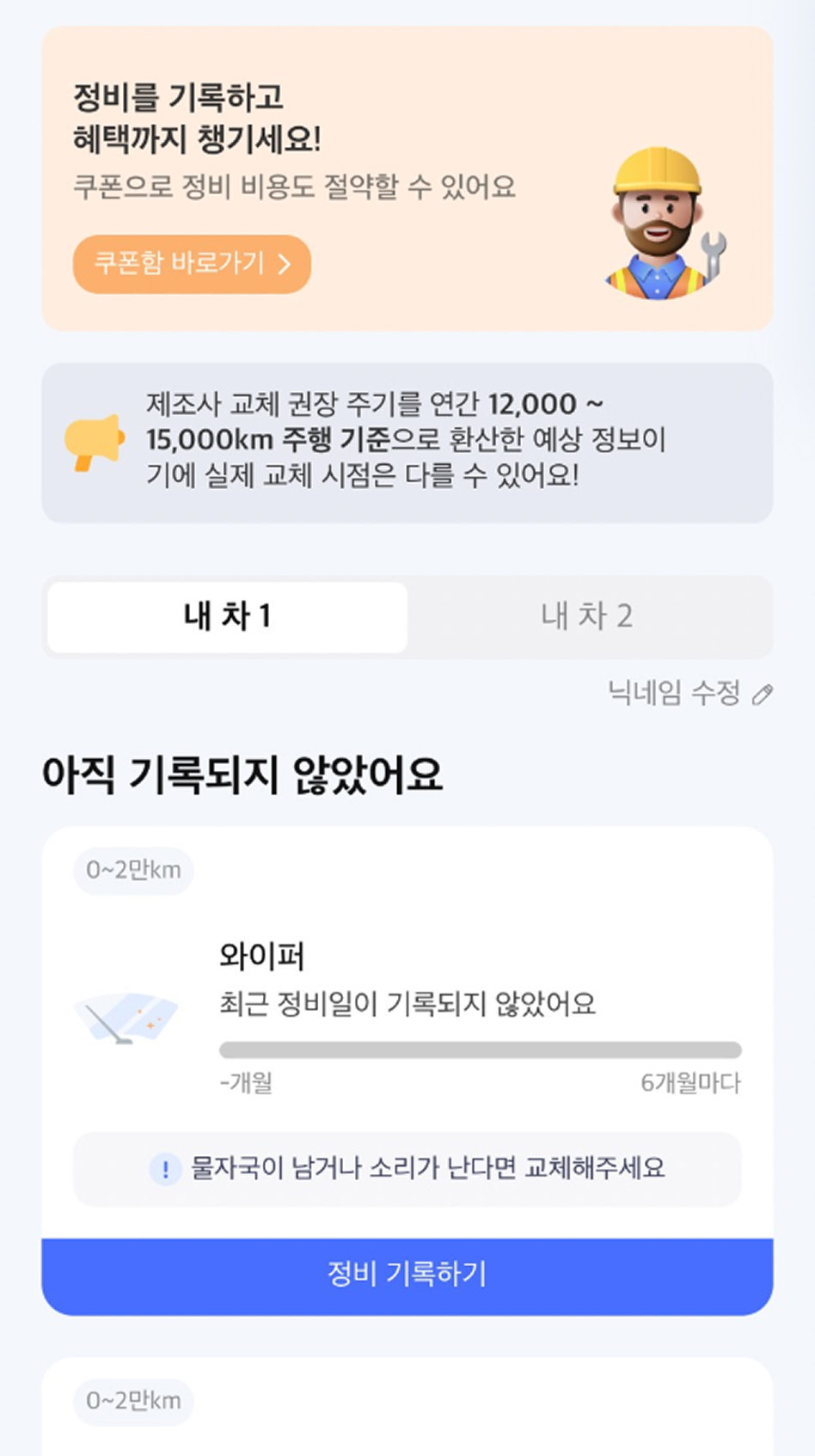The width and height of the screenshot is (815, 1456).
Task: Open 쿠폰함 바로가기
Action: pyautogui.click(x=191, y=266)
